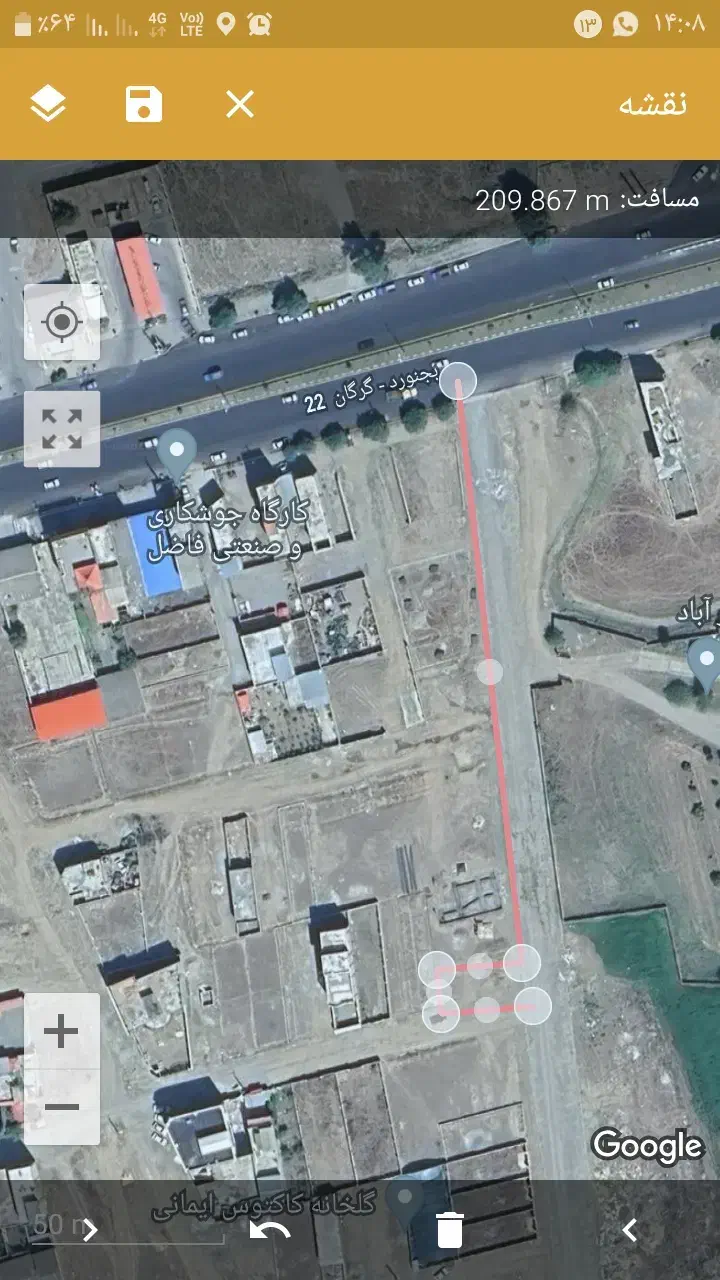The height and width of the screenshot is (1280, 720).
Task: Open the map layers selector
Action: (x=48, y=104)
